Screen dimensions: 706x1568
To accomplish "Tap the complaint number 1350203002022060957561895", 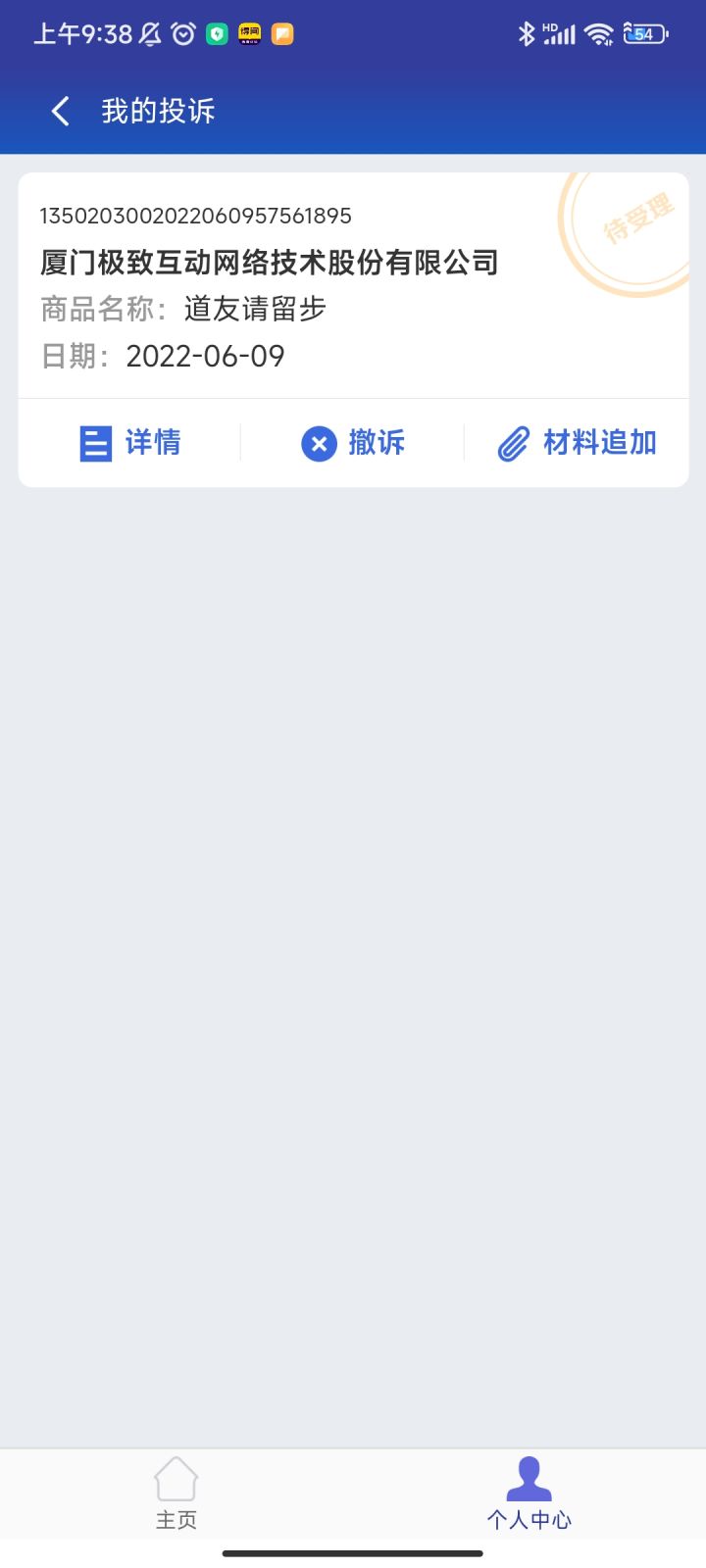I will [x=195, y=216].
